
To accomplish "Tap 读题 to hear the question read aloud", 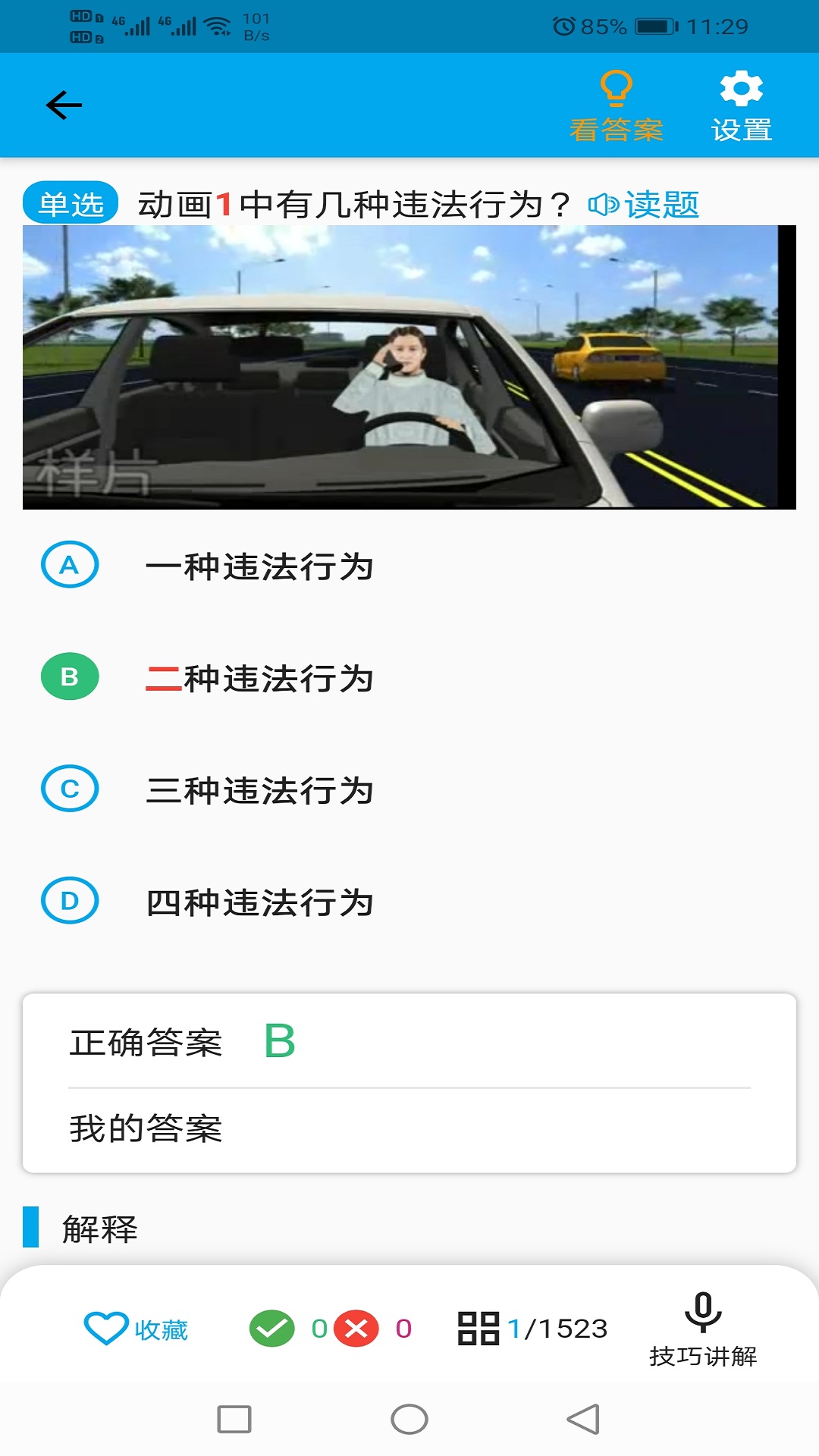I will 644,205.
